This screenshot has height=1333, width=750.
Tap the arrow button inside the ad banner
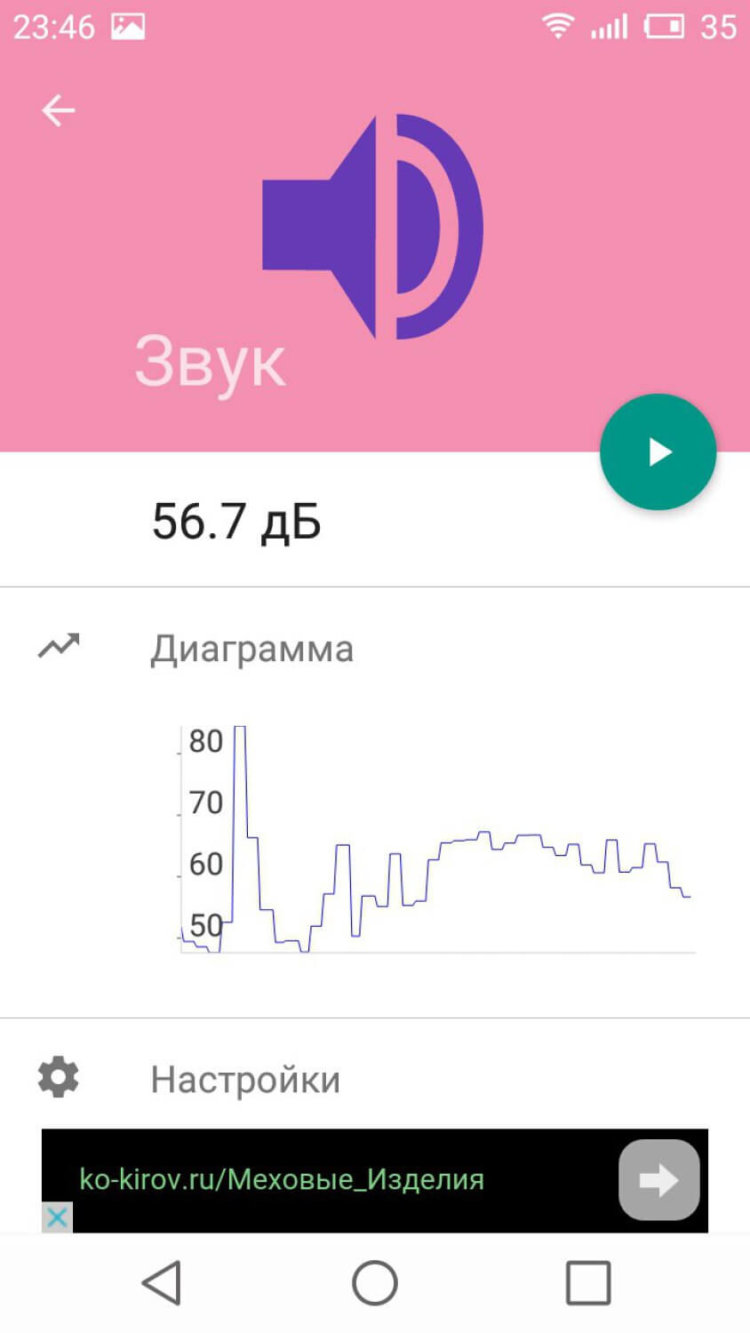[x=657, y=1180]
